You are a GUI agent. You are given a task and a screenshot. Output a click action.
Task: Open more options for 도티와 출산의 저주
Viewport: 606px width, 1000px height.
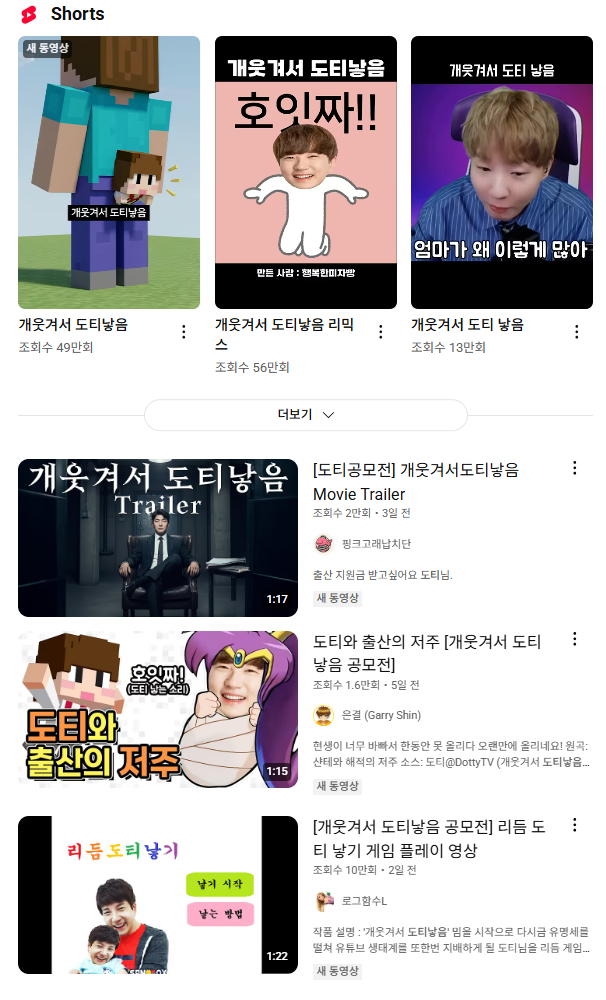click(x=574, y=639)
